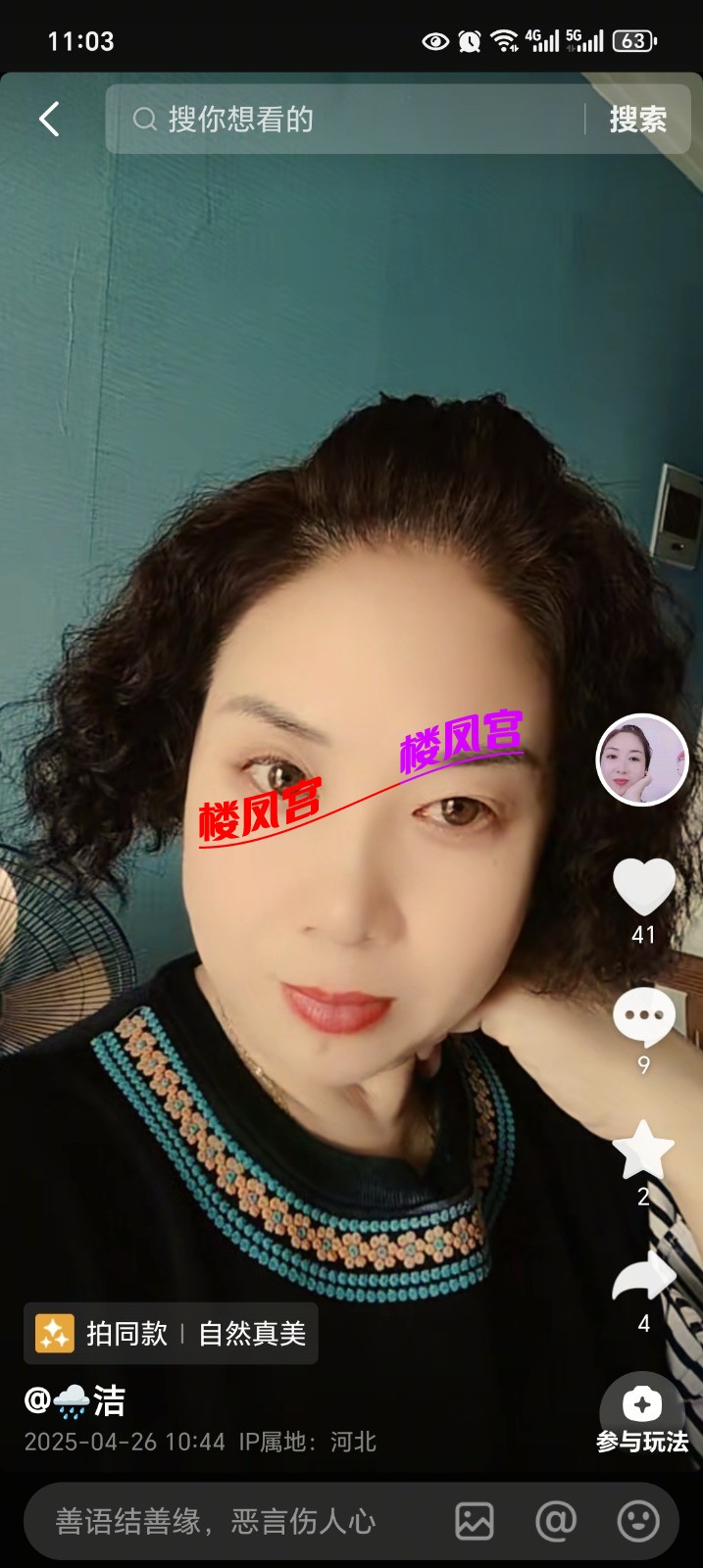Open the author's profile avatar

pyautogui.click(x=642, y=760)
